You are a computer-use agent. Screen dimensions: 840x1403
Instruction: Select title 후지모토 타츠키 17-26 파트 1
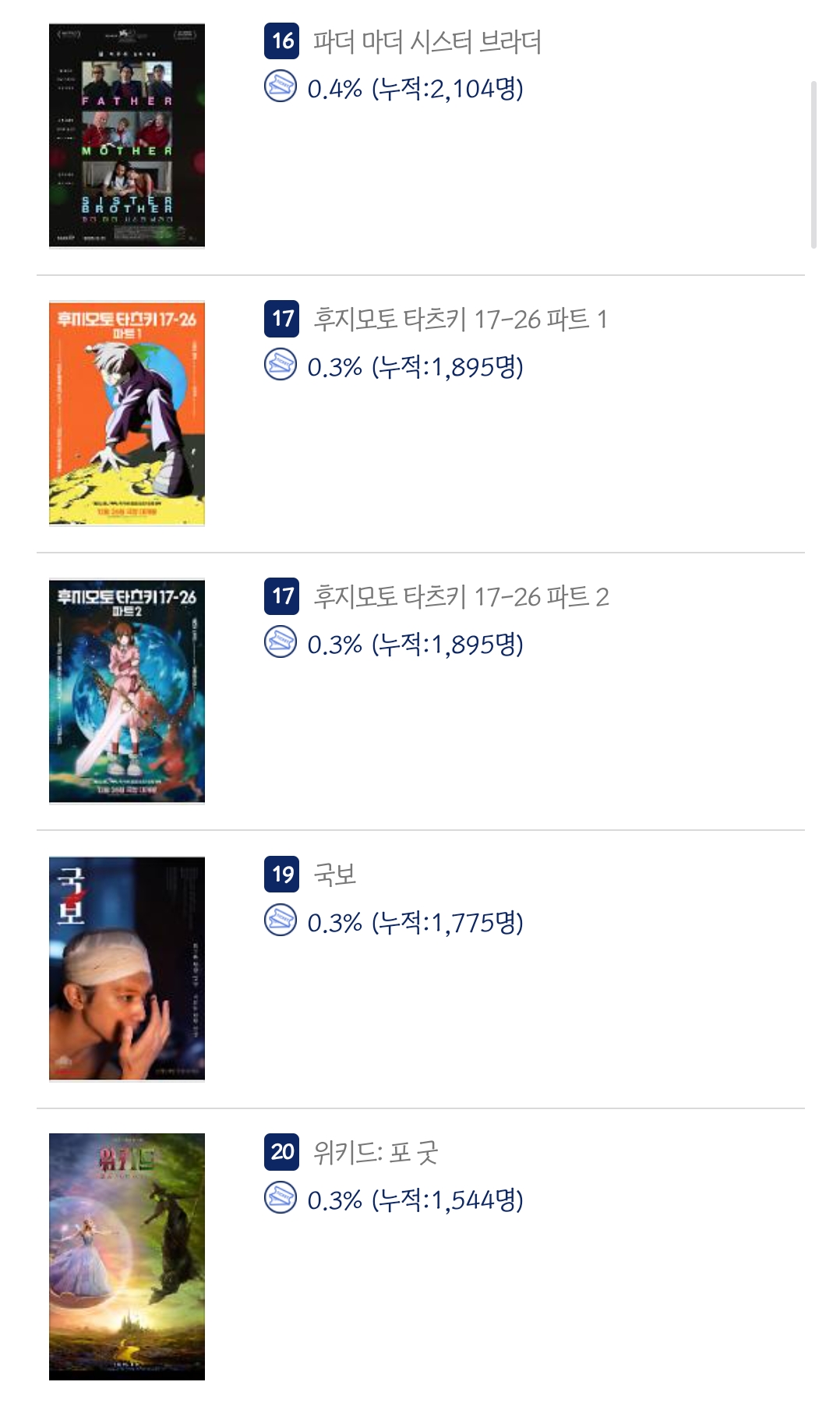pos(460,320)
